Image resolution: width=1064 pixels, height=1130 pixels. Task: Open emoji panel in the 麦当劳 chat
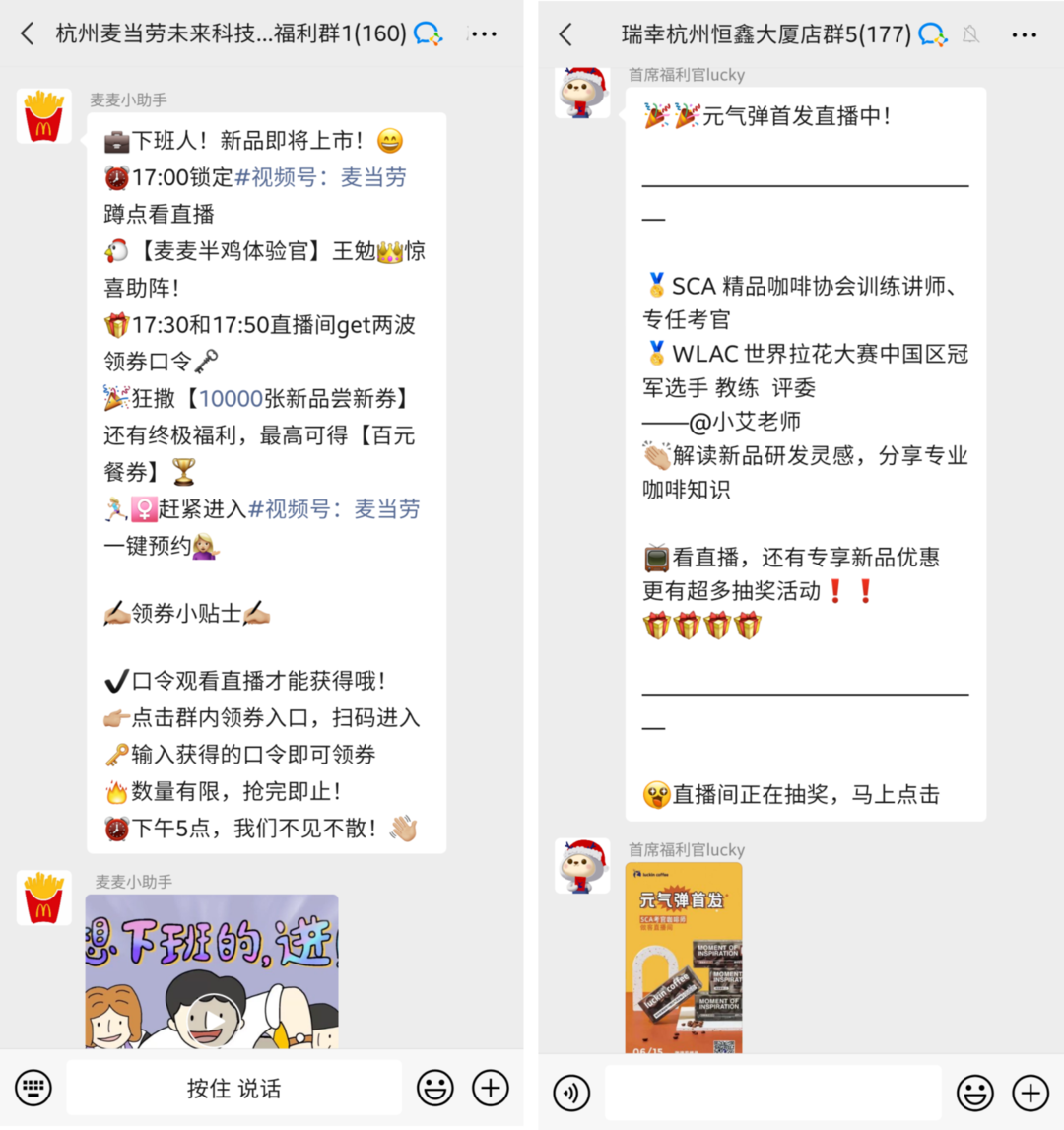434,1088
